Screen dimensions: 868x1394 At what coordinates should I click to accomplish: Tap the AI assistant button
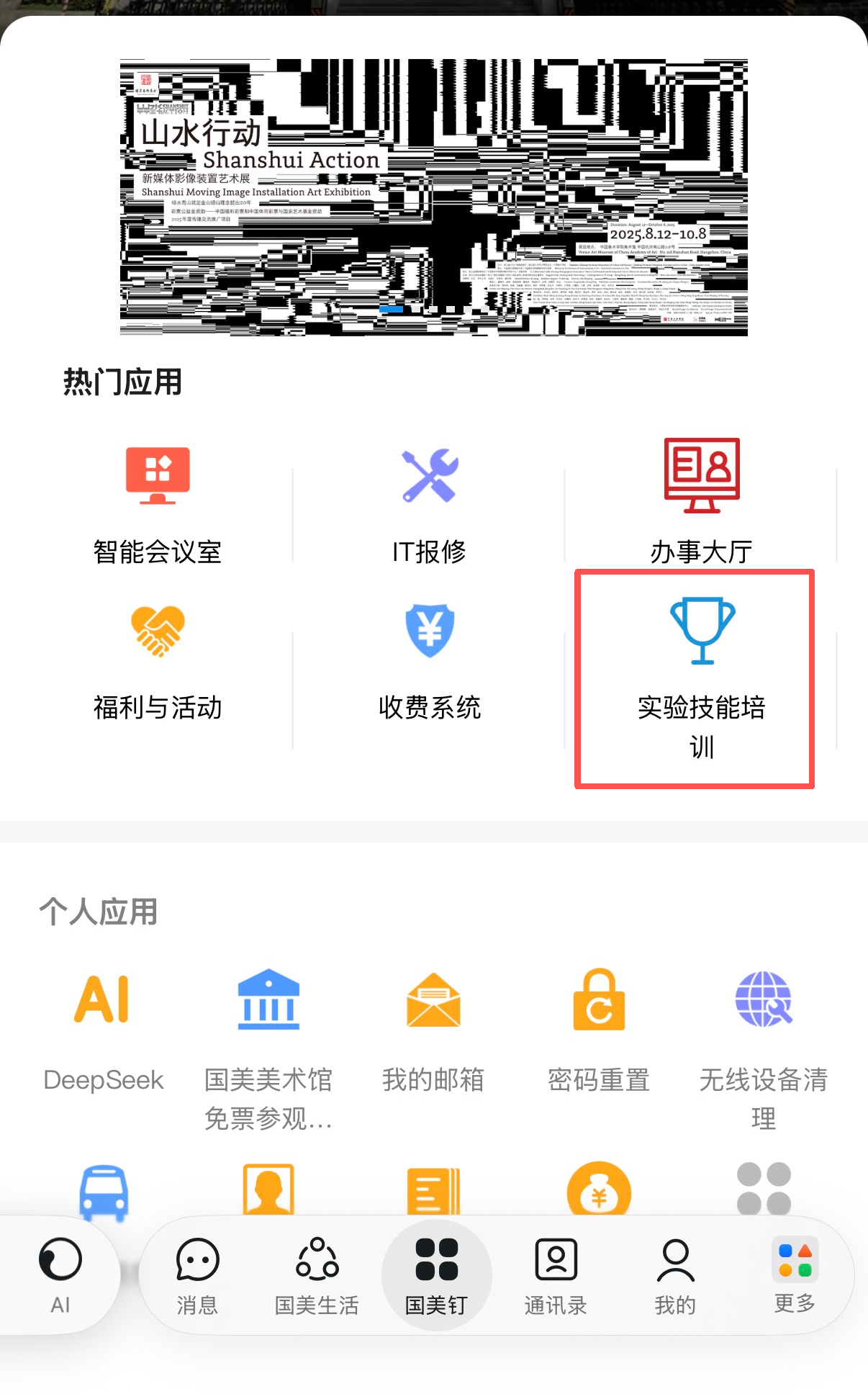pyautogui.click(x=60, y=1274)
